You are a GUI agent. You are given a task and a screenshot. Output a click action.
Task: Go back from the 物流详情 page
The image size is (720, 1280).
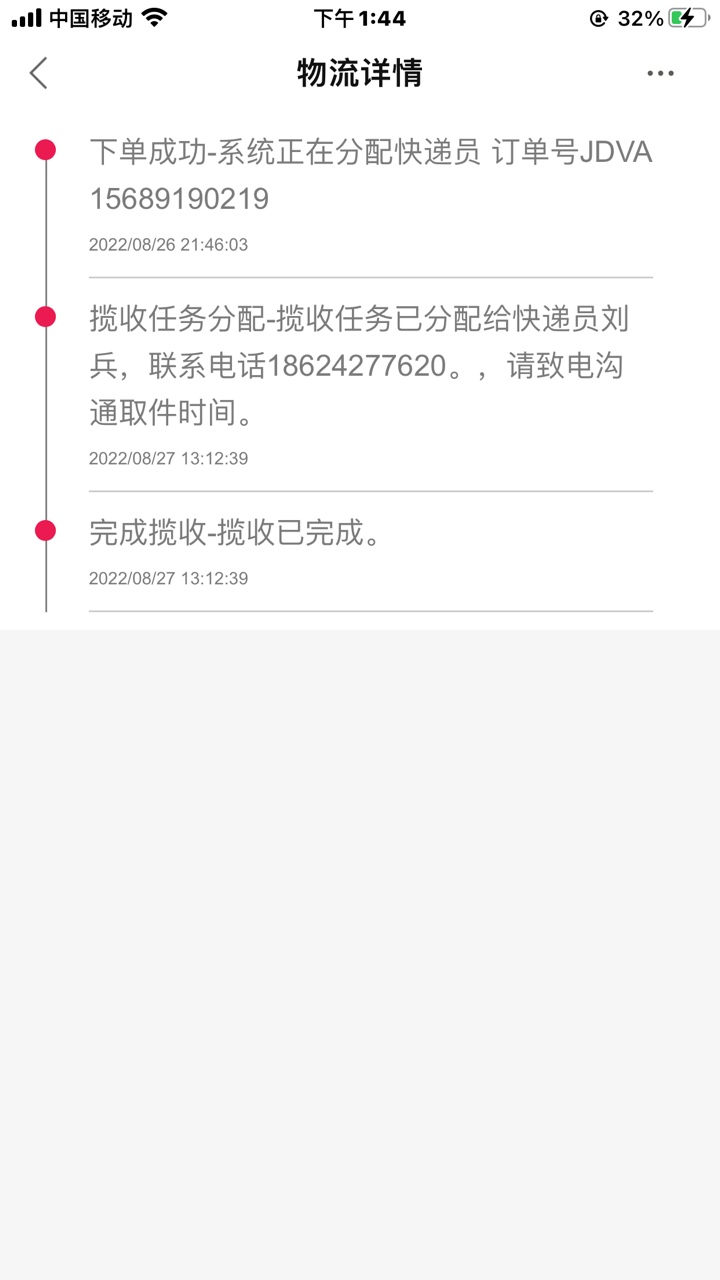tap(39, 73)
